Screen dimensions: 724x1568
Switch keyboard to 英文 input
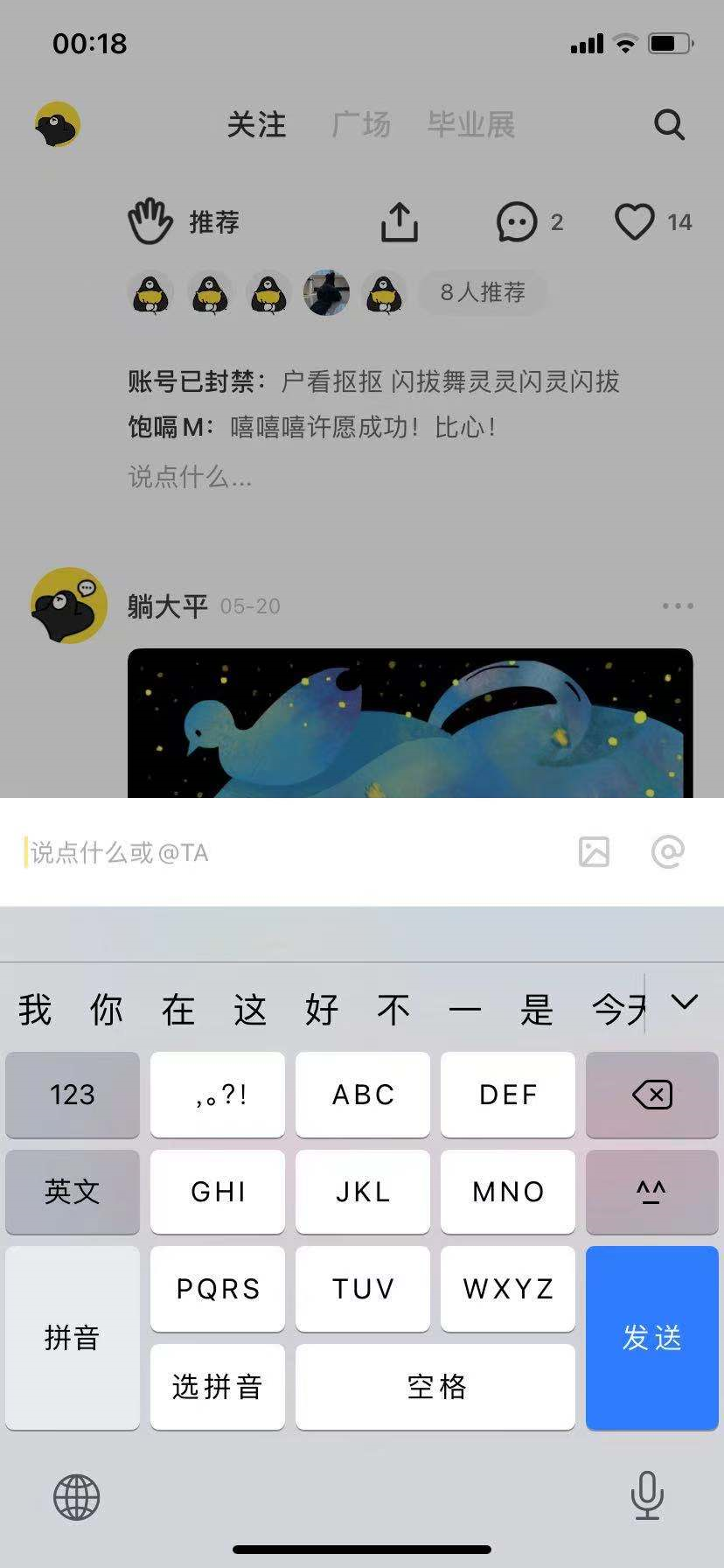73,1191
